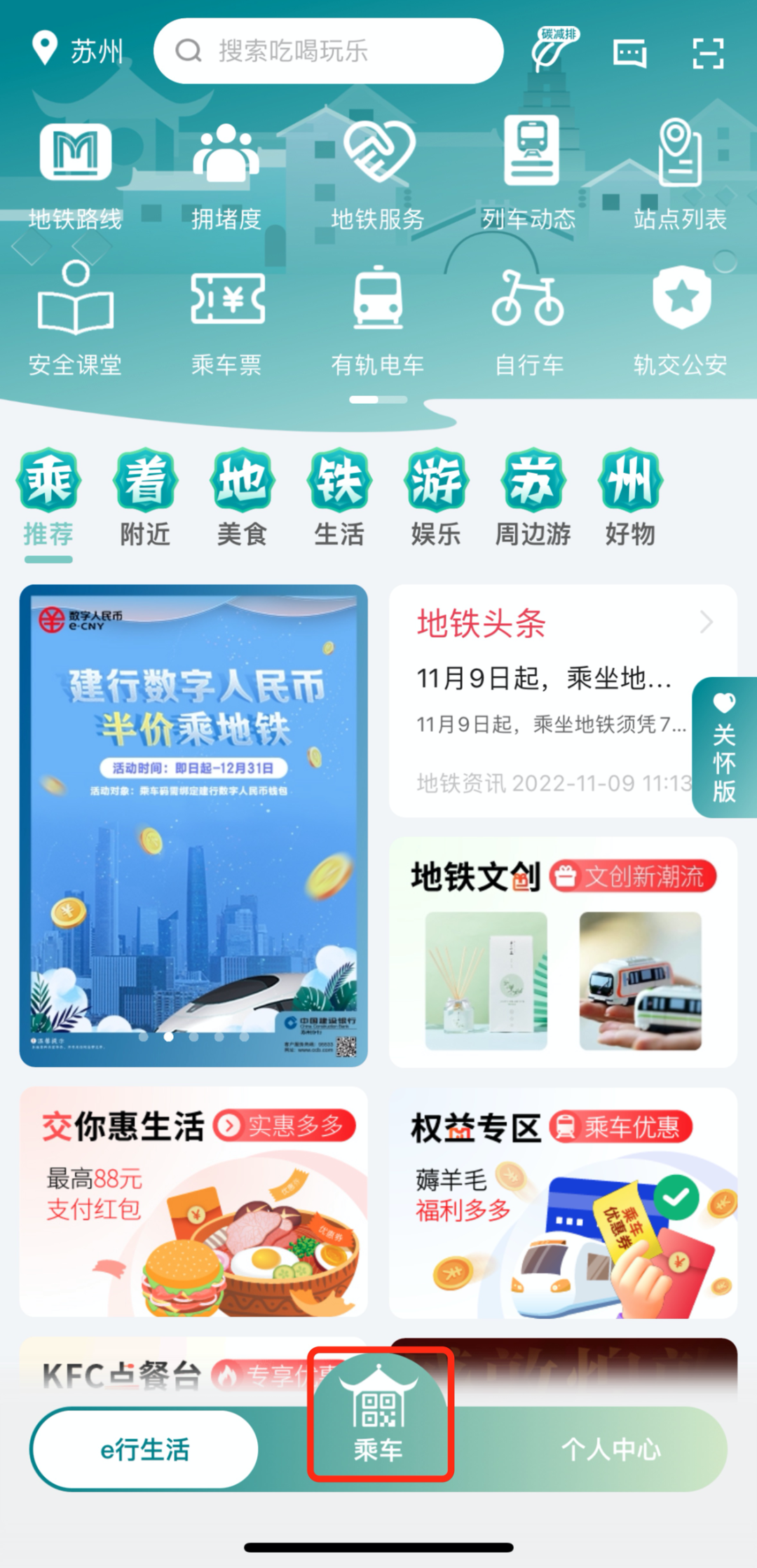Open 站点列表 station list

(x=680, y=175)
